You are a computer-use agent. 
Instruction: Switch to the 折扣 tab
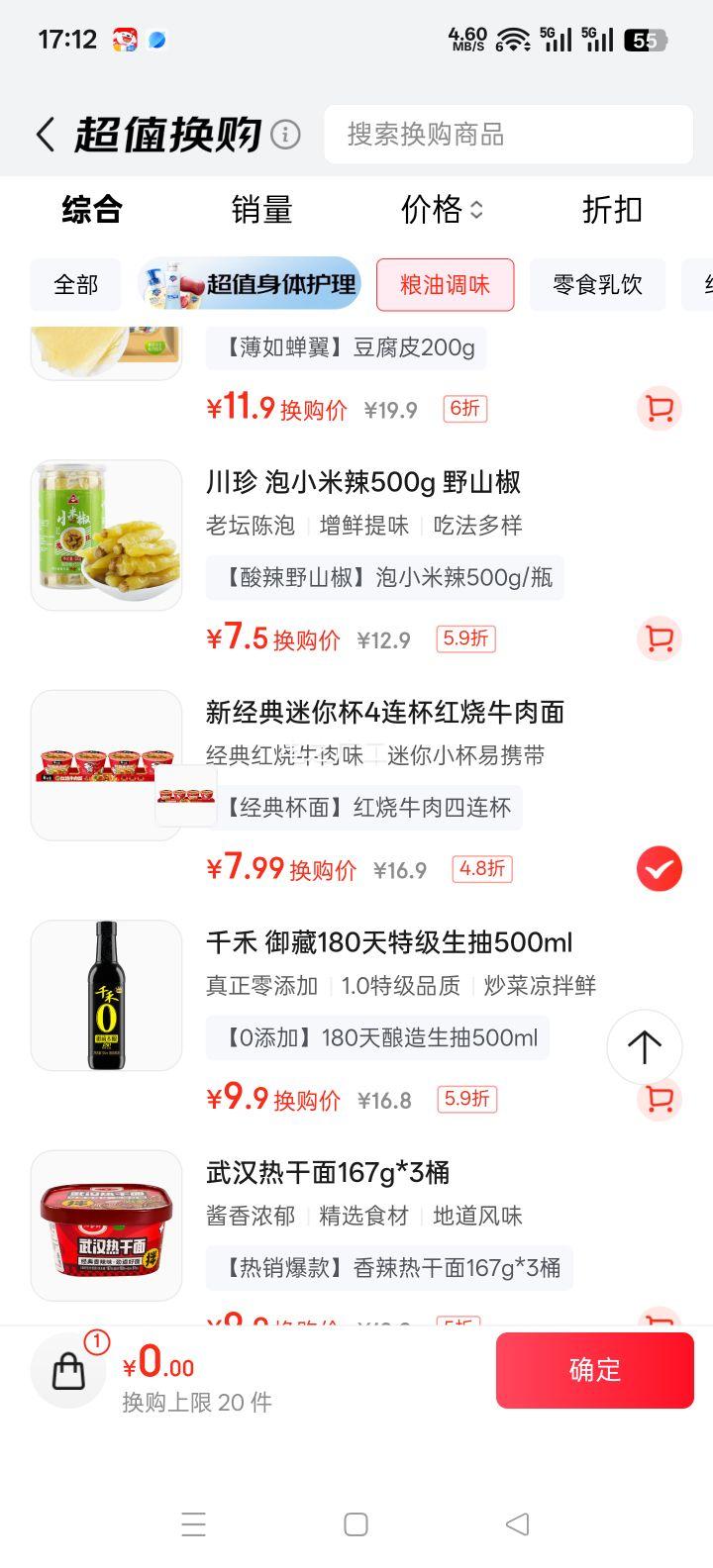coord(611,210)
